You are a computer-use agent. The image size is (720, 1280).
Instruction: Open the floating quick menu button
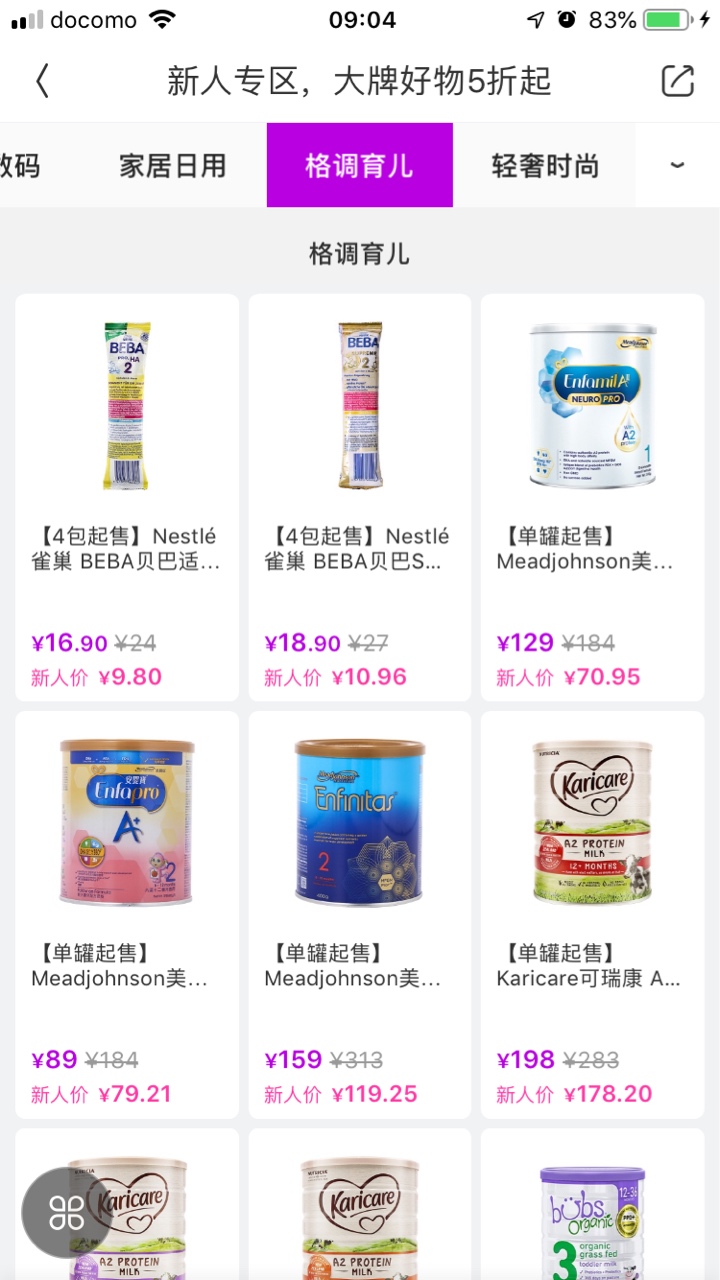point(67,1212)
